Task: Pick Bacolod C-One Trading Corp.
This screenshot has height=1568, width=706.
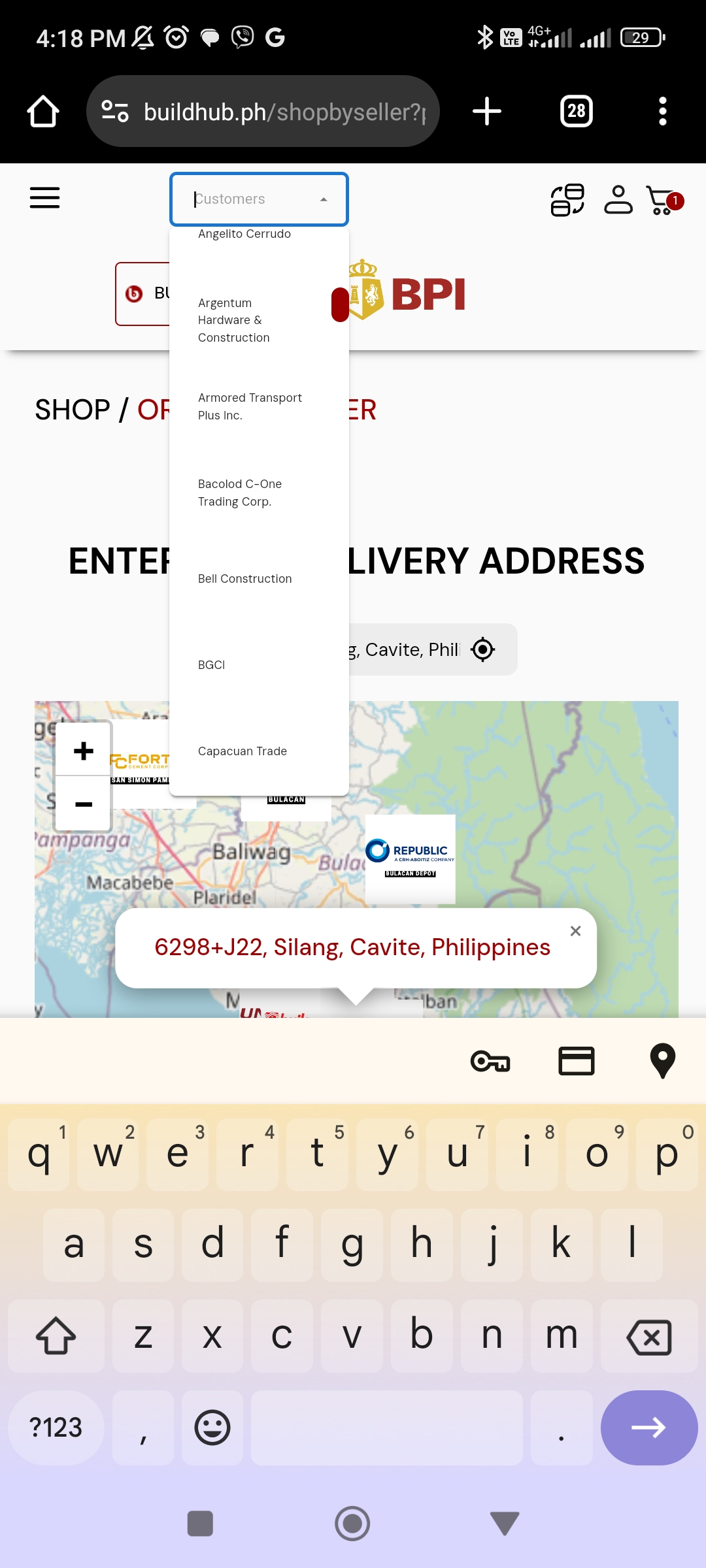Action: tap(240, 493)
